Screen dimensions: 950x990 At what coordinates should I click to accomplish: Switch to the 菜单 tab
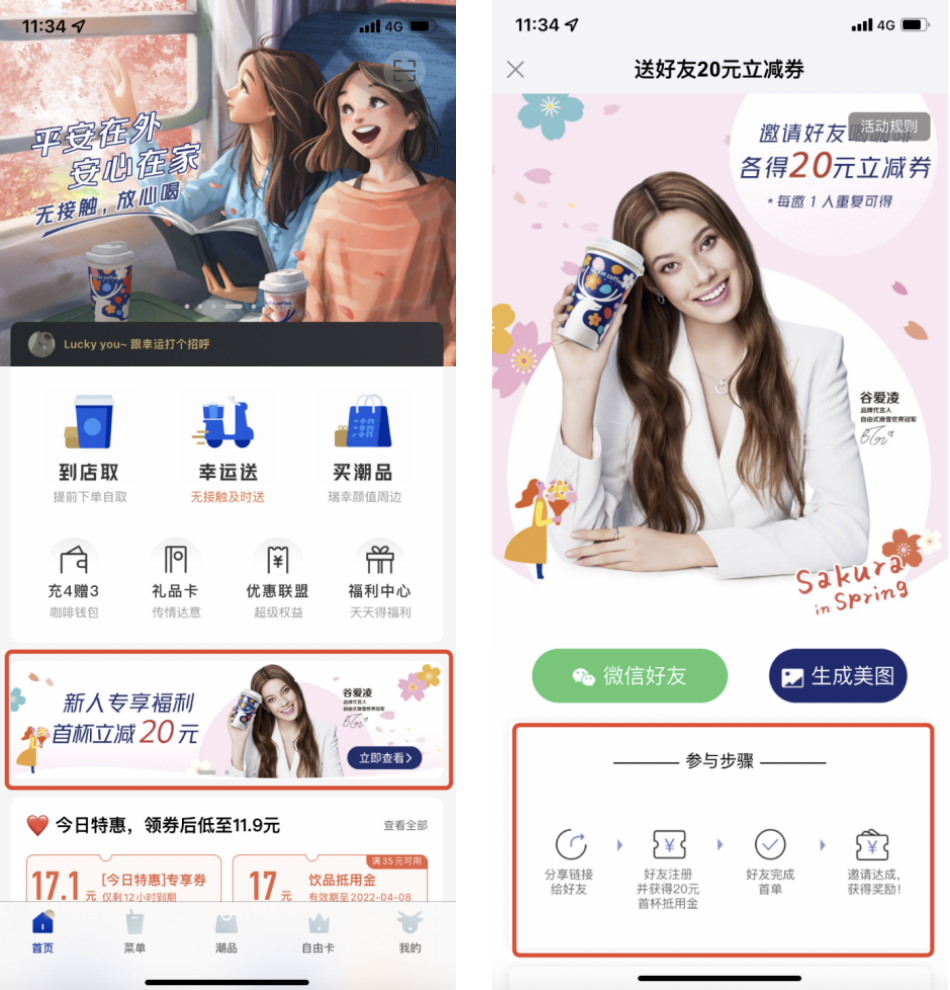[x=134, y=933]
